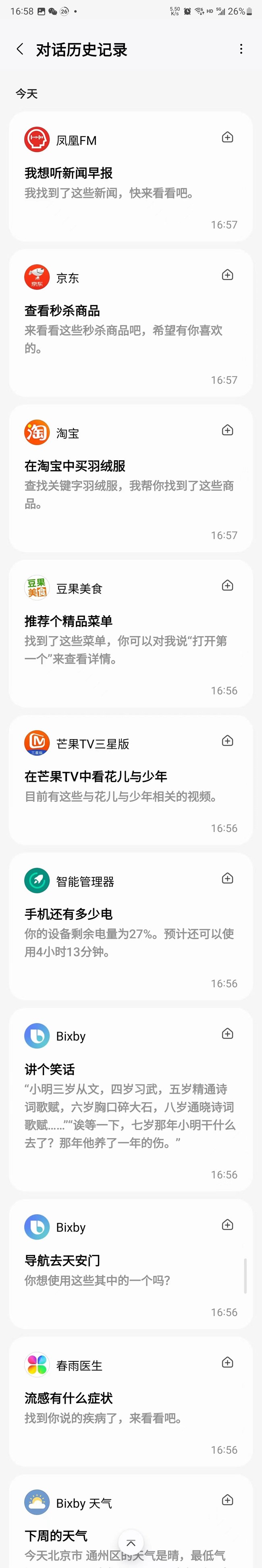Go back from conversation history
This screenshot has width=262, height=1568.
pyautogui.click(x=20, y=49)
